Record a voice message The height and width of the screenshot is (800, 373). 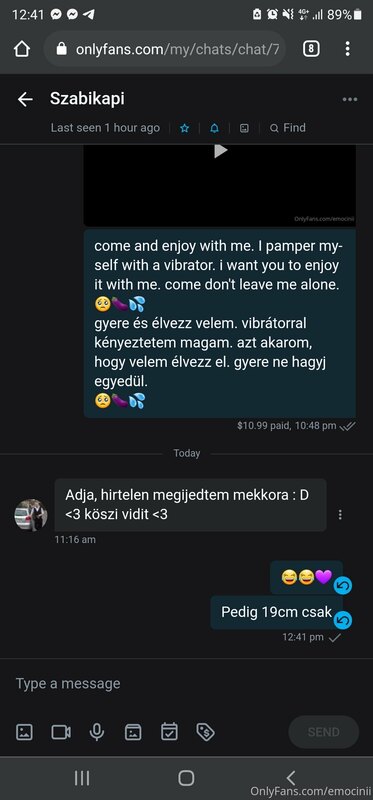(96, 733)
